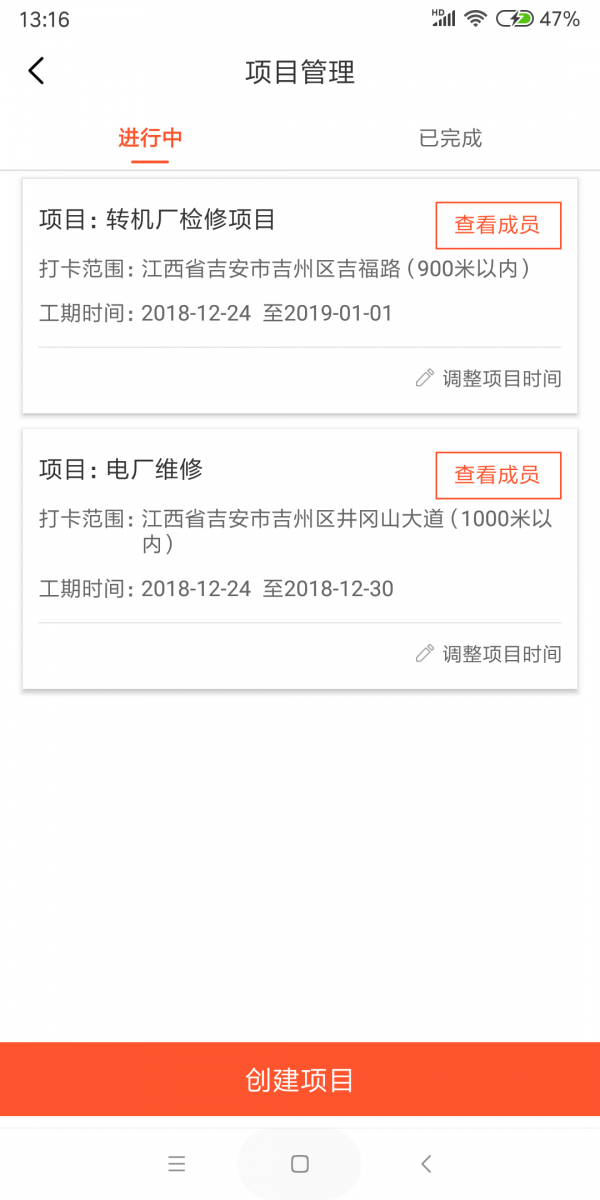
Task: View members of 电厂维修 project
Action: coord(498,475)
